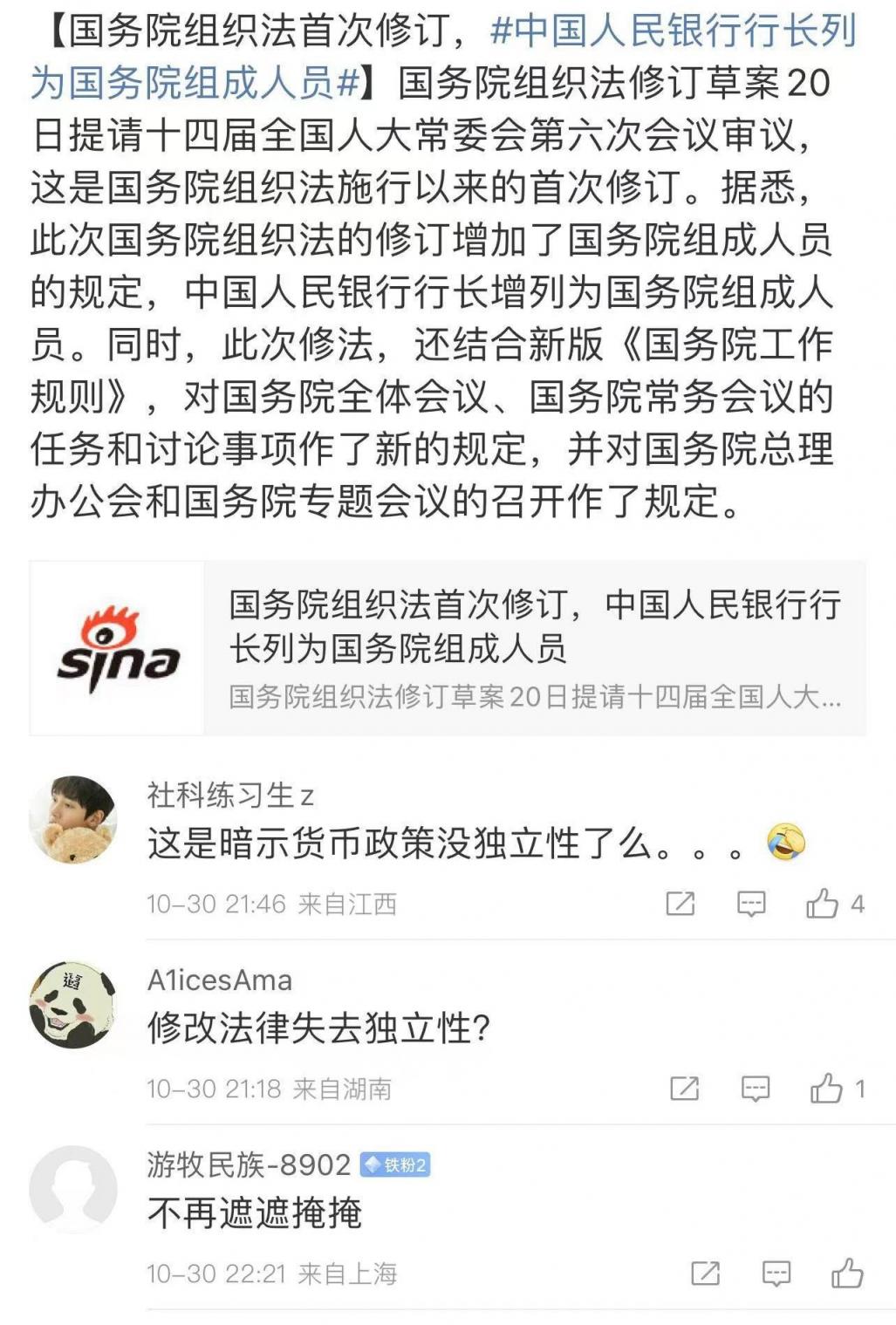Viewport: 896px width, 1325px height.
Task: Tap the 铁粉2 badge next to 游牧民族-8902
Action: (395, 1164)
